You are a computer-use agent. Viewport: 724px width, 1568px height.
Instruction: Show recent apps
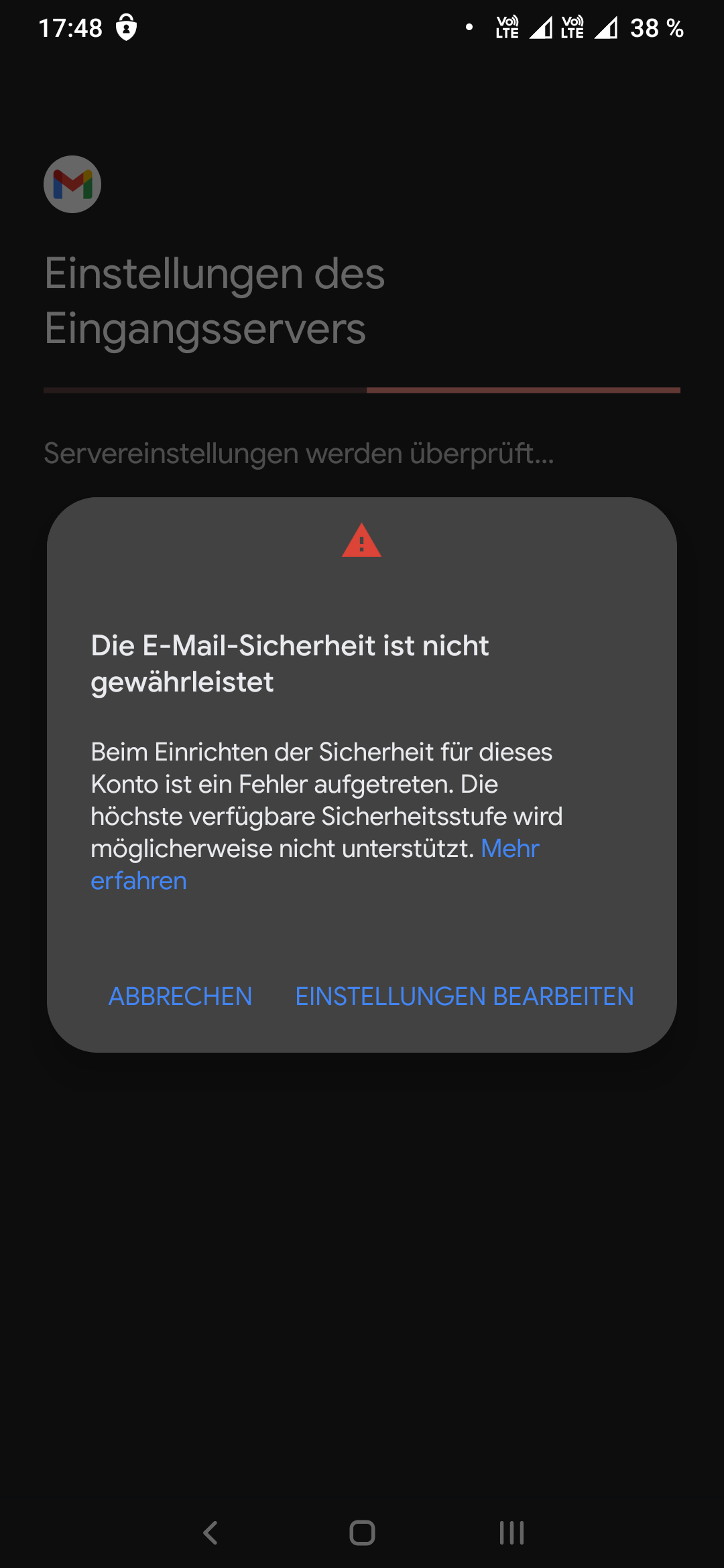pos(511,1532)
